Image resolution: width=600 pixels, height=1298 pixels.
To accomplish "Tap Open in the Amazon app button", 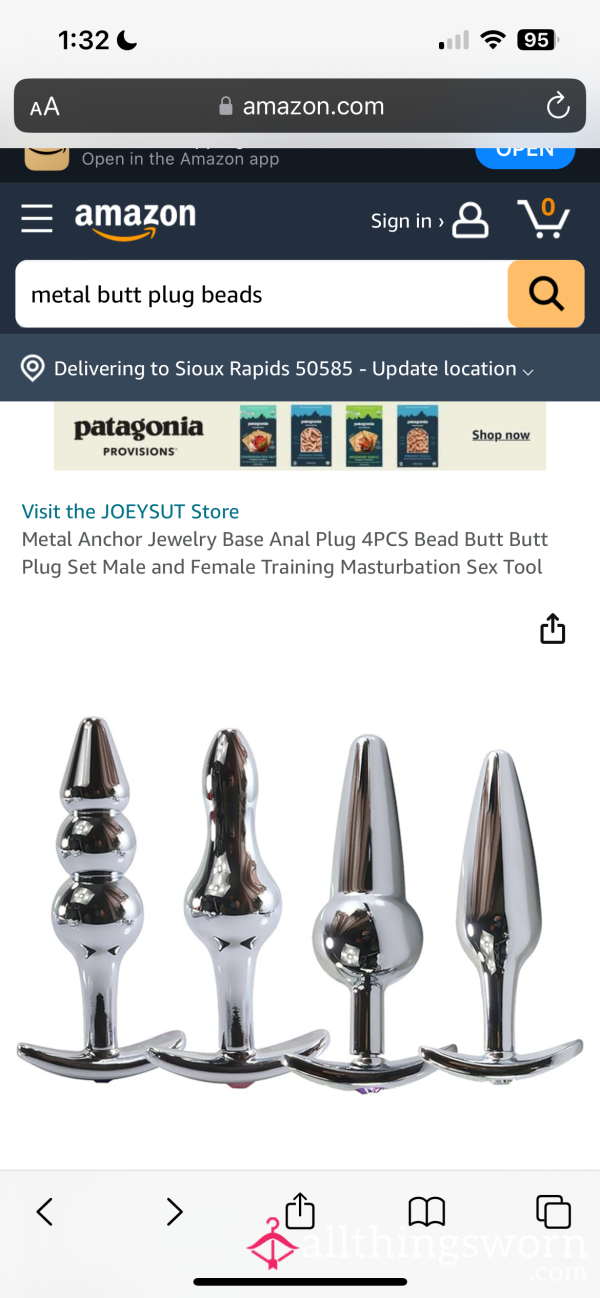I will click(x=525, y=153).
